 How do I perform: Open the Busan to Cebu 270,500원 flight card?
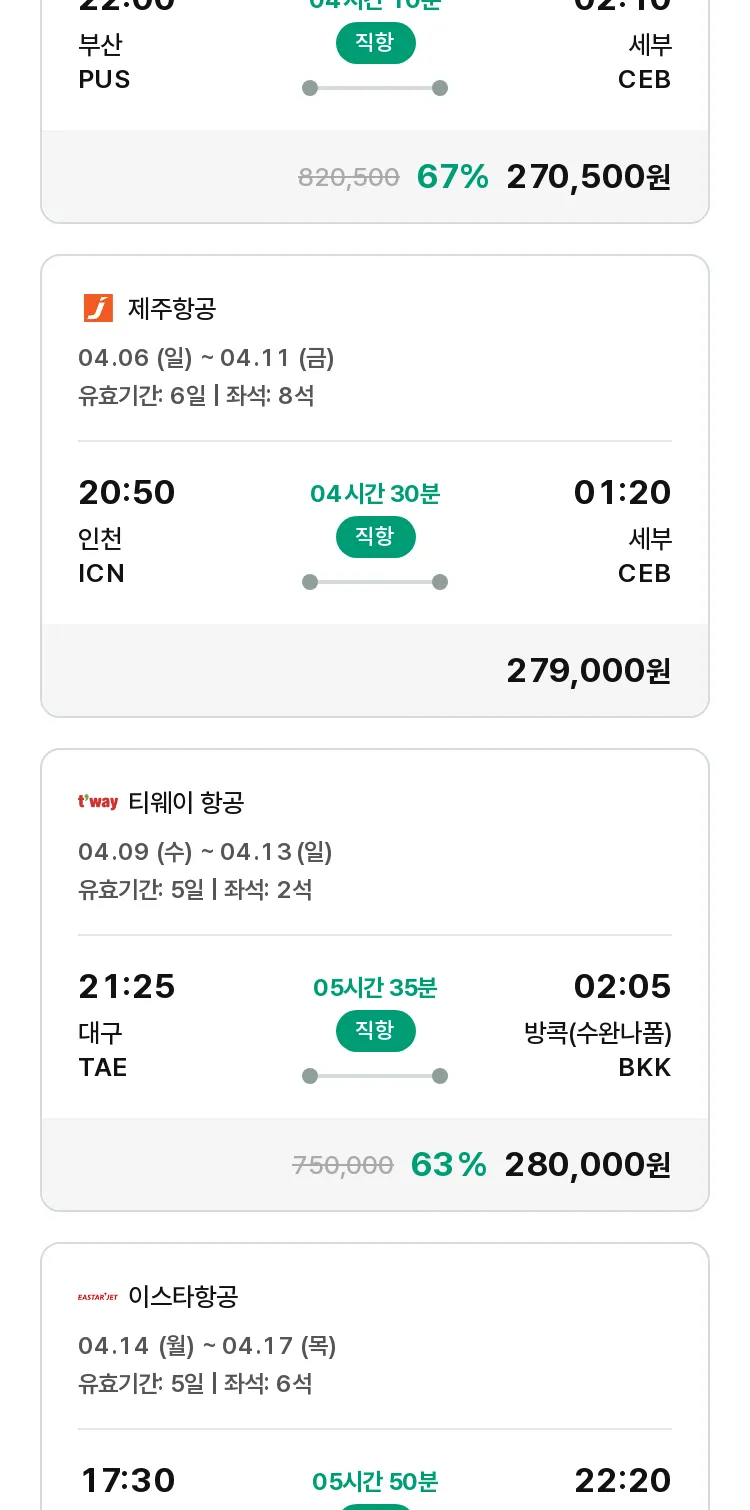(x=375, y=110)
